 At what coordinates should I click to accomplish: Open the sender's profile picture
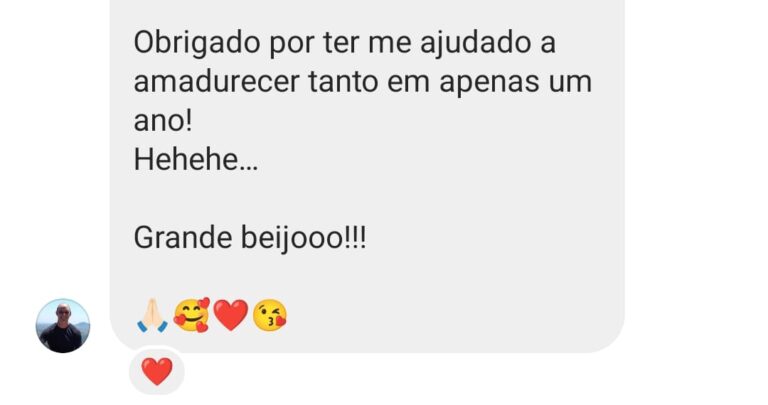[63, 326]
